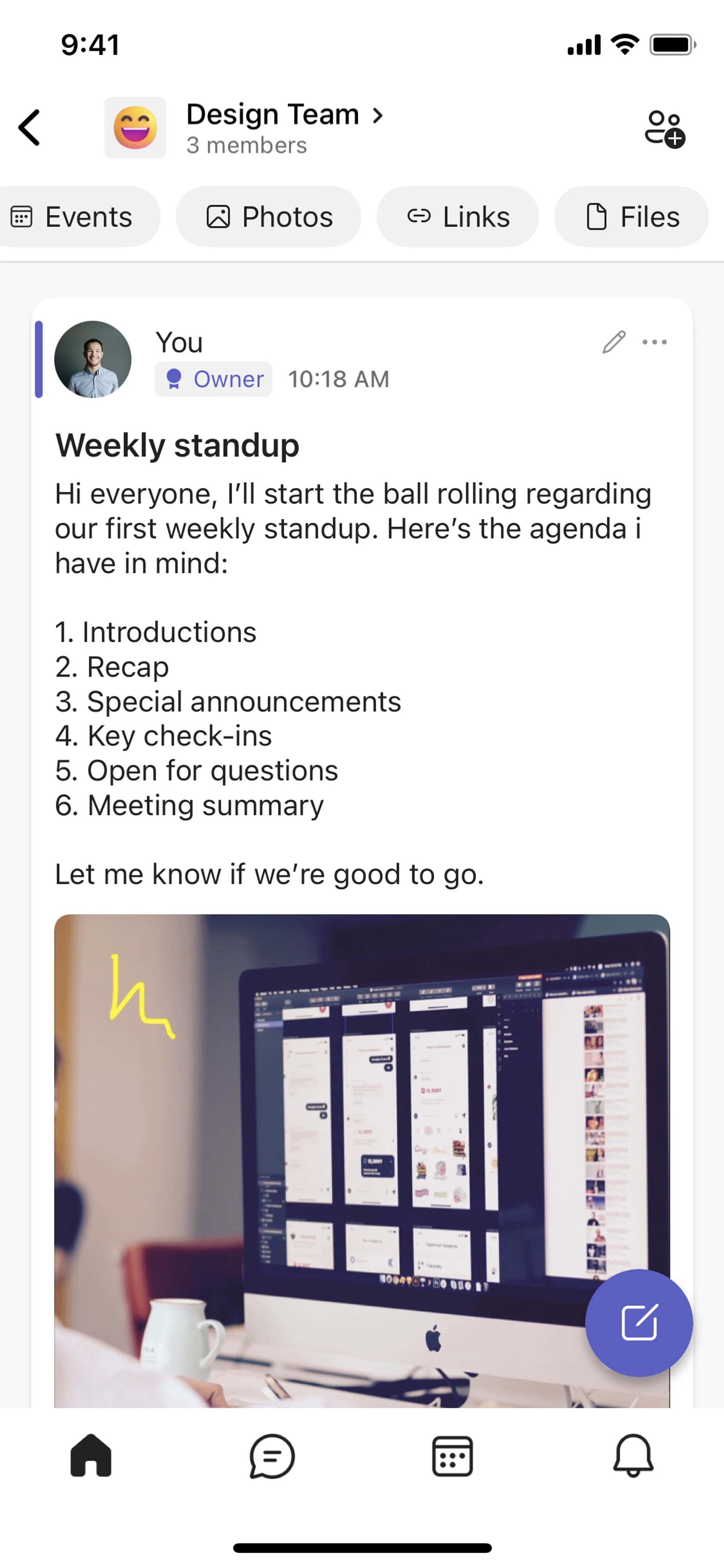Compose a new post

(639, 1323)
